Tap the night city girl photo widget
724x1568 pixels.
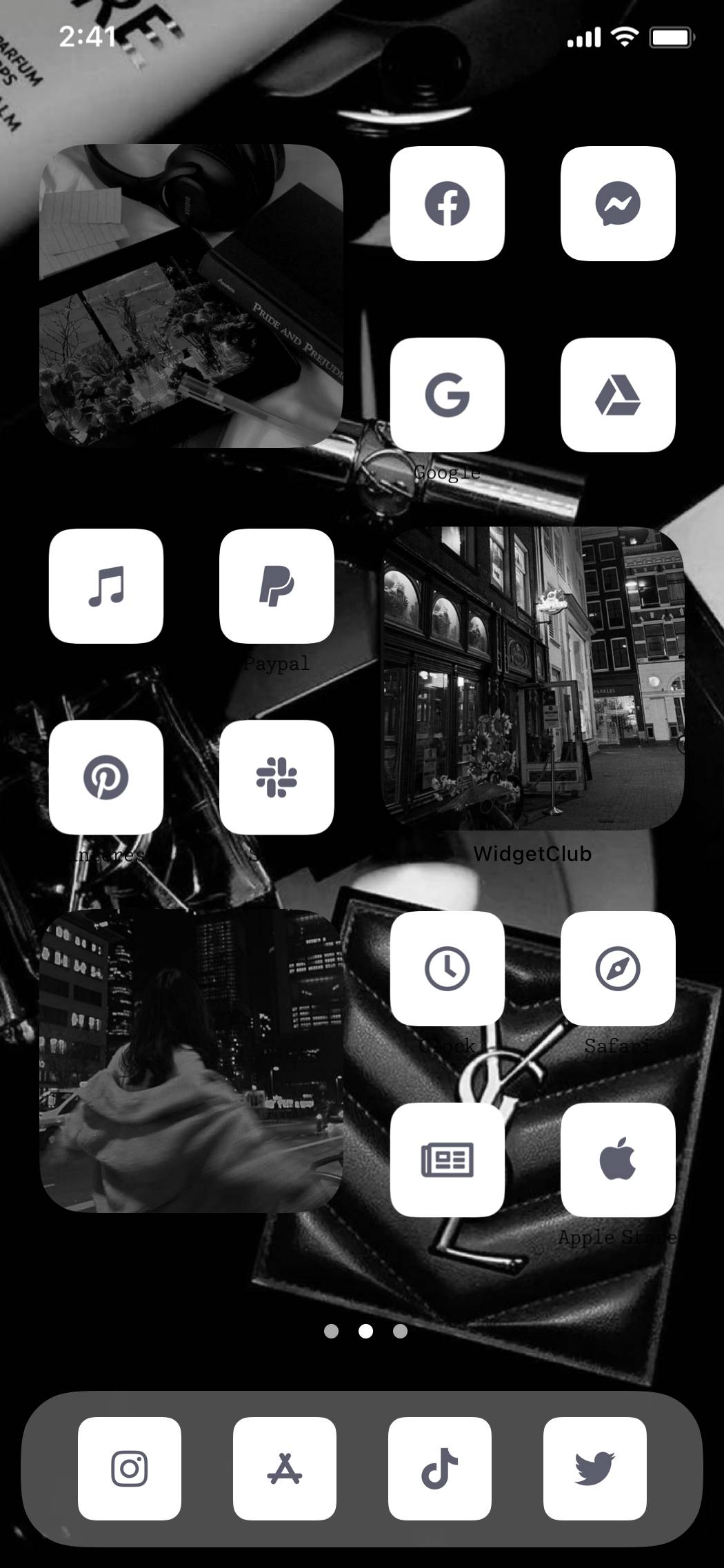(191, 1061)
